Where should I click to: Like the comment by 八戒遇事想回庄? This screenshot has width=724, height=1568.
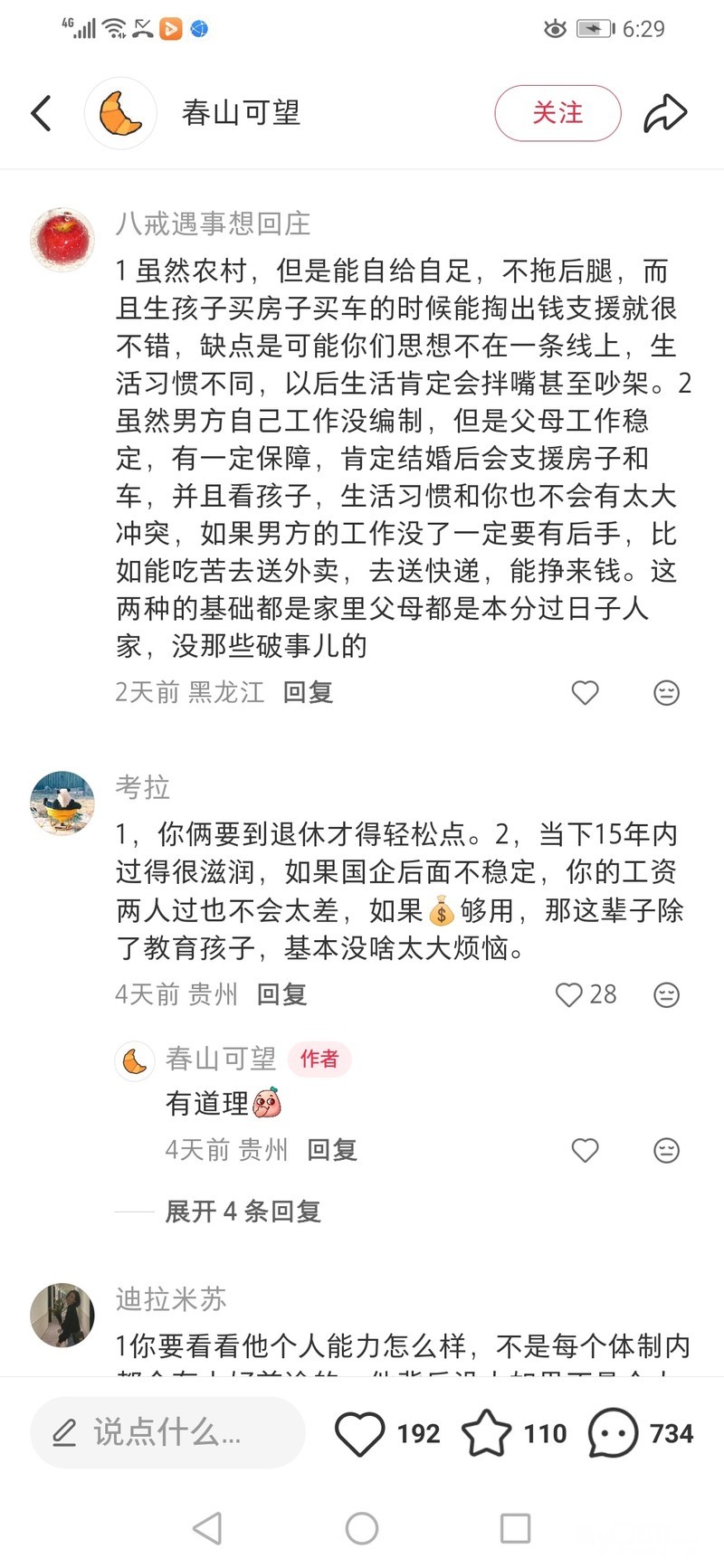click(586, 693)
